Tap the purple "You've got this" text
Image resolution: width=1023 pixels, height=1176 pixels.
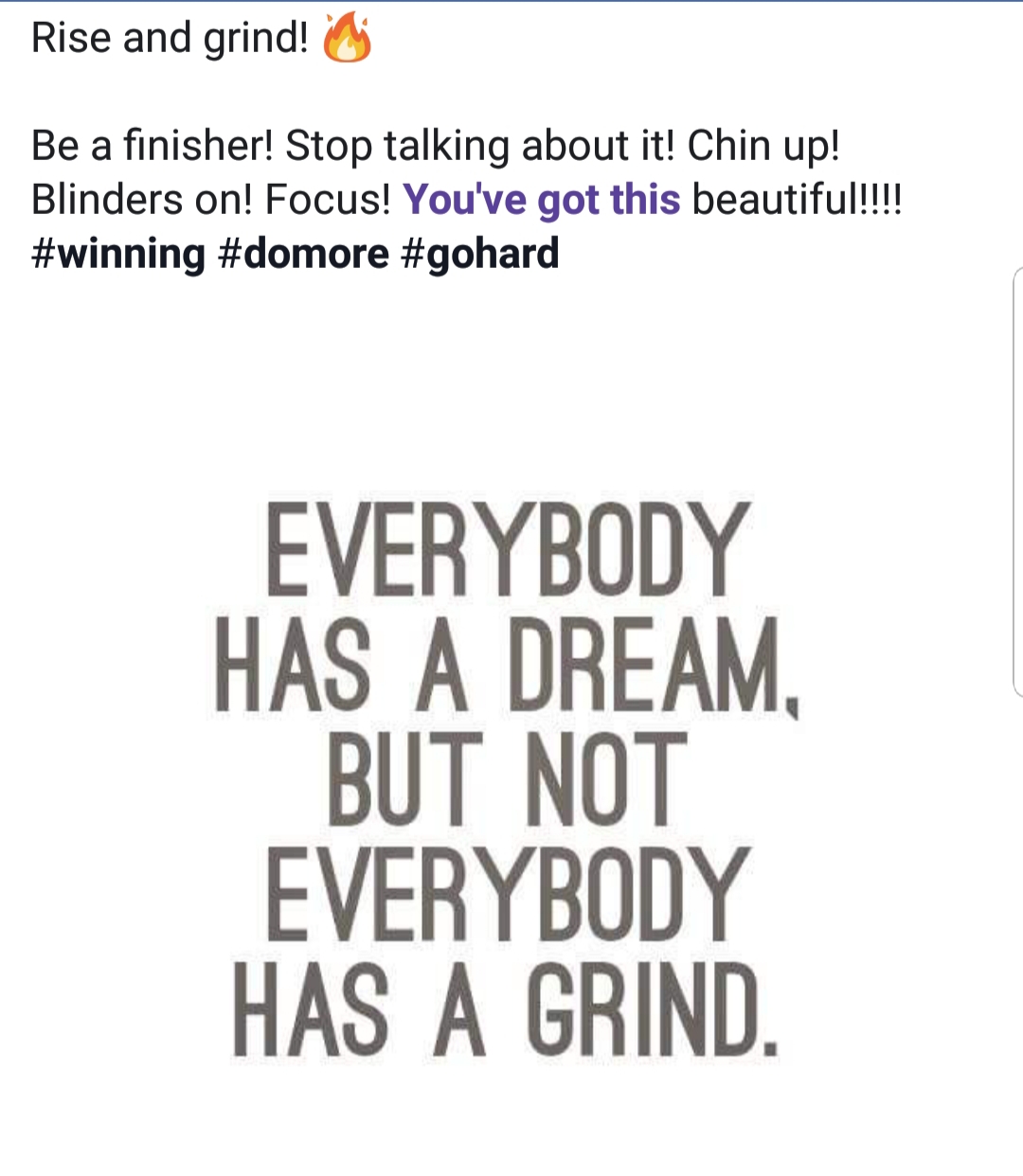pos(541,200)
